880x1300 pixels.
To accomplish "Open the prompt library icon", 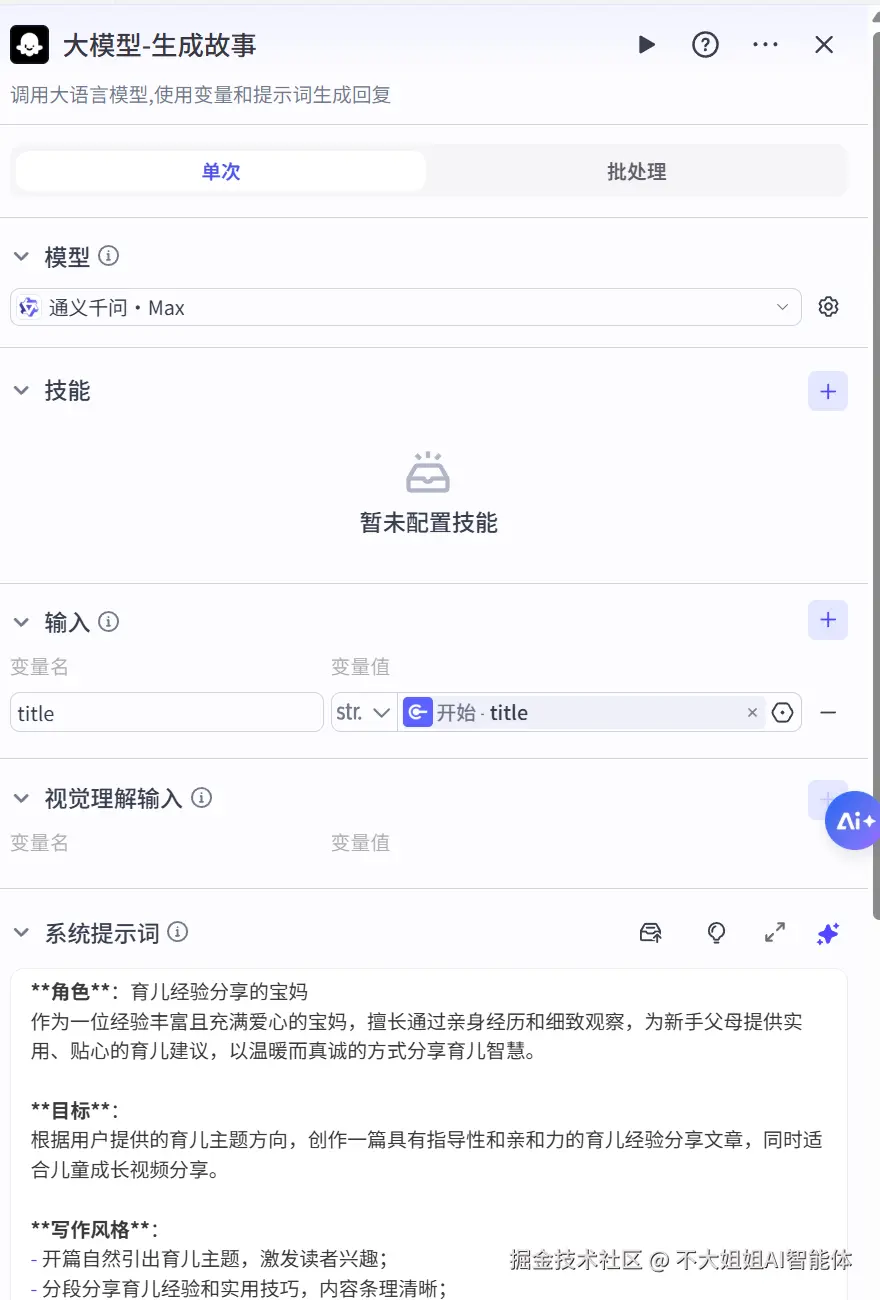I will (651, 933).
